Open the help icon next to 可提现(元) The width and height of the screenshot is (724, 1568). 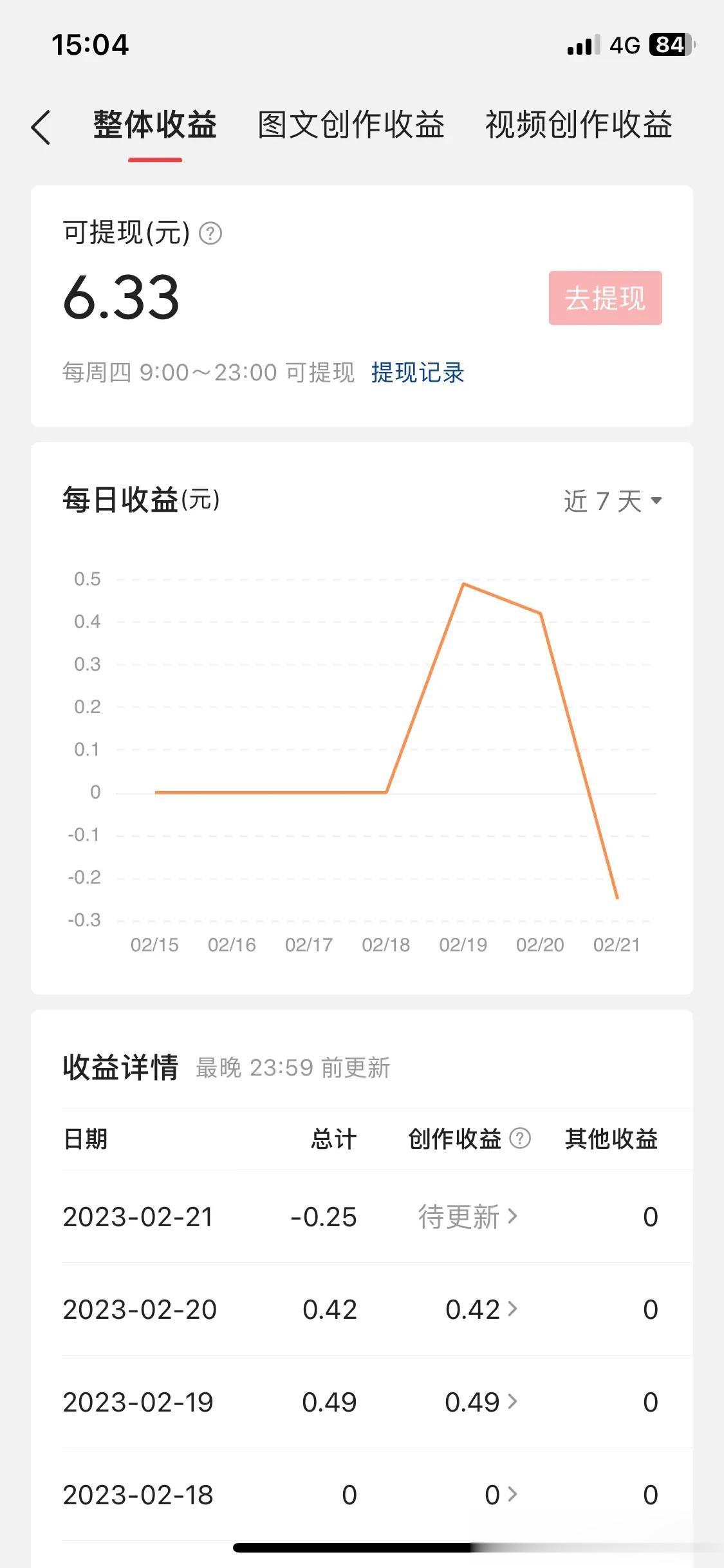tap(210, 233)
